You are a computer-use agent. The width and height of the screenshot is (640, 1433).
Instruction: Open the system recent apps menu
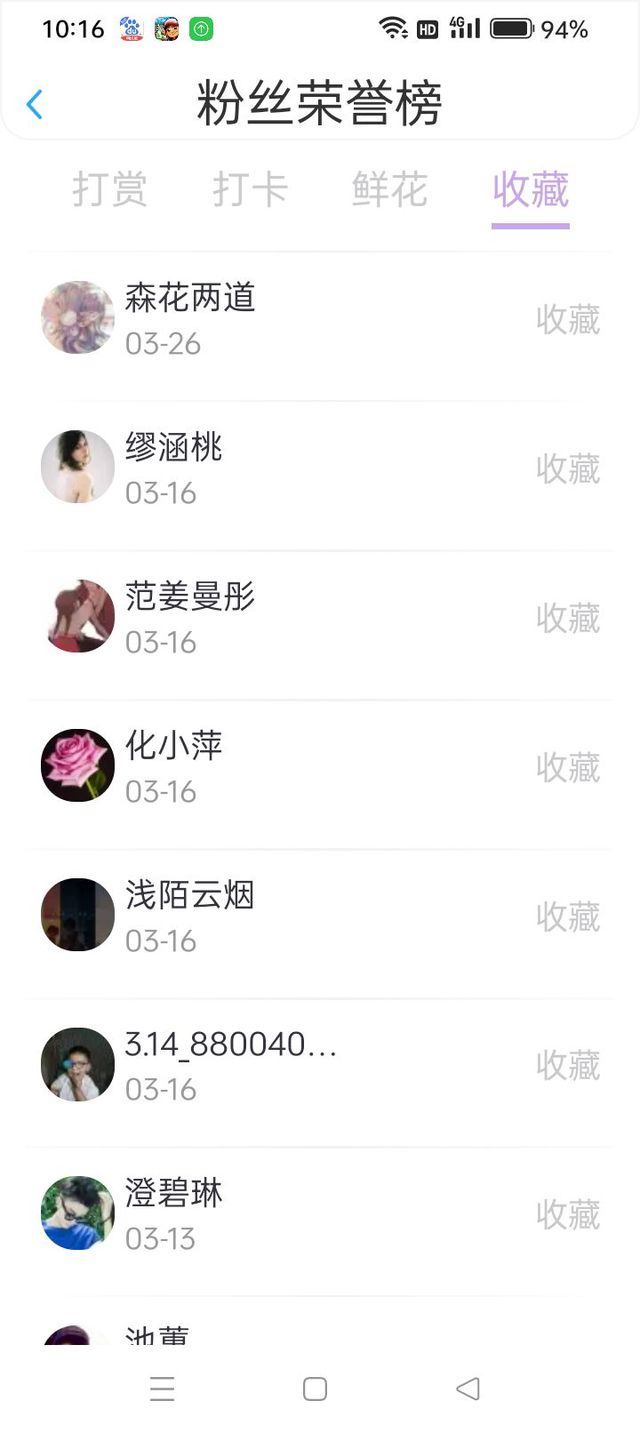pos(162,1389)
